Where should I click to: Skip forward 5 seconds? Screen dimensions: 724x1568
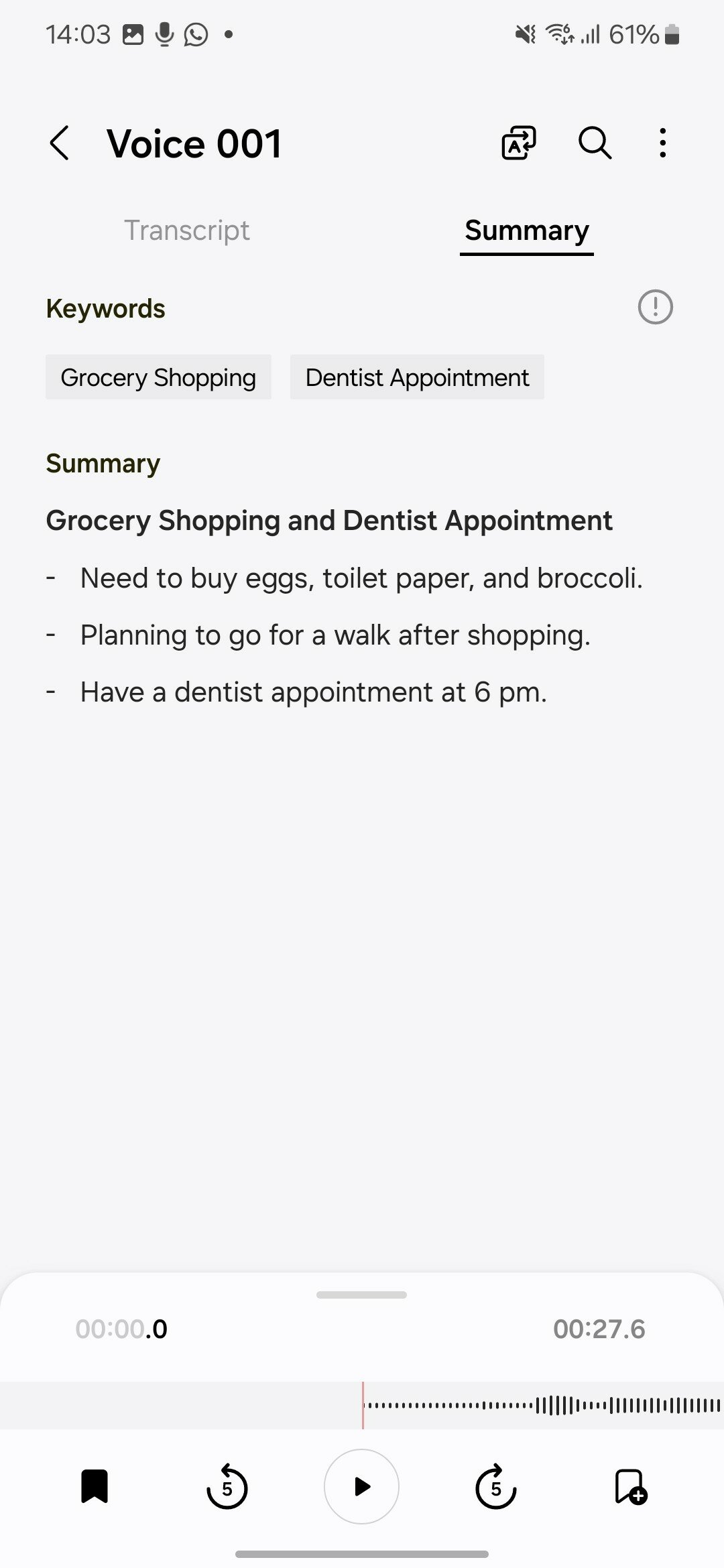[495, 1487]
